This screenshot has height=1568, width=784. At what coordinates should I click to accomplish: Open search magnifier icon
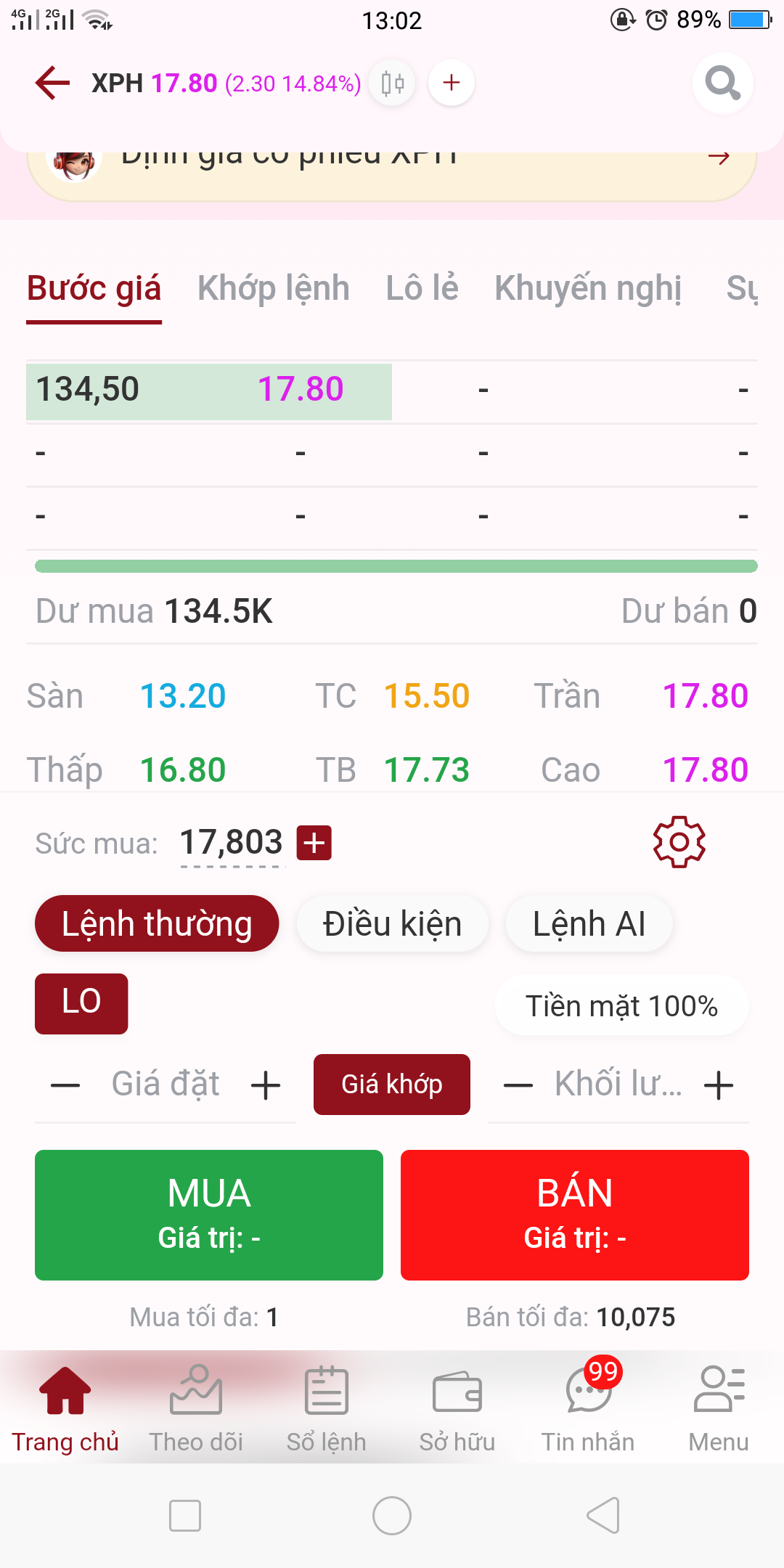point(722,83)
